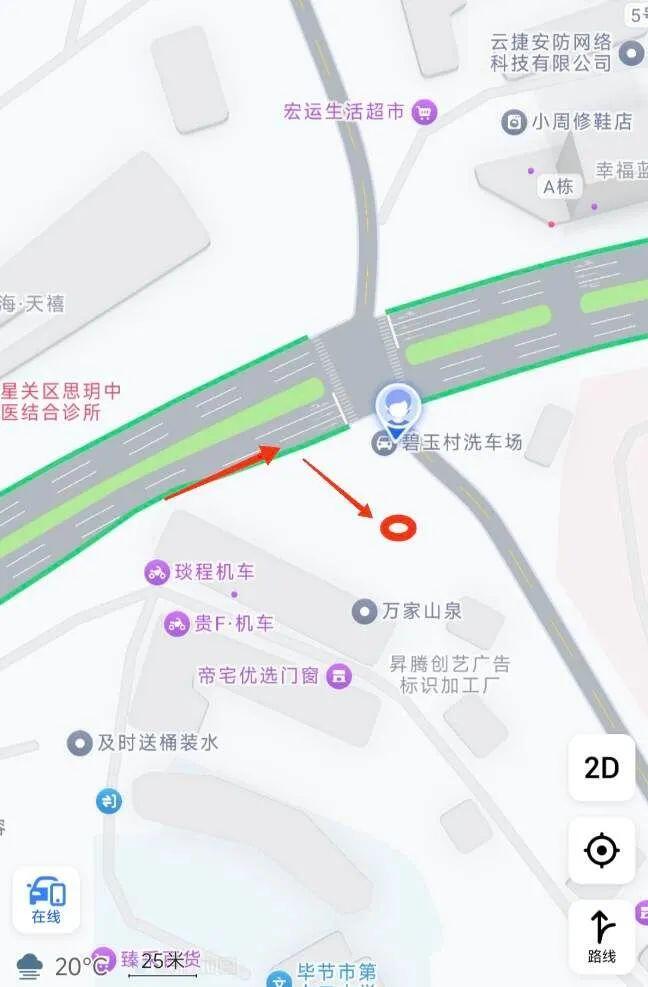Viewport: 648px width, 987px height.
Task: Open the 小周修鞋店 shop marker
Action: (514, 122)
